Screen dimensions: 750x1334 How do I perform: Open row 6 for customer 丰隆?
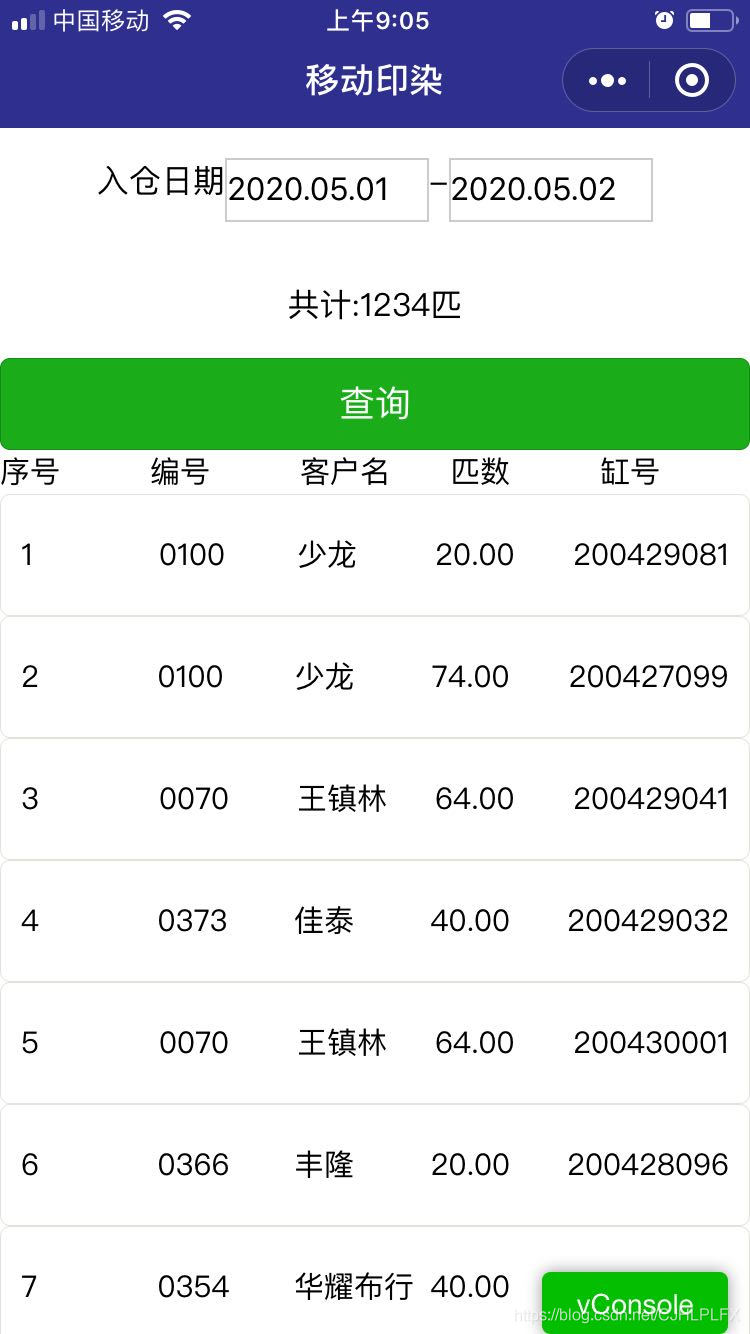tap(375, 1165)
